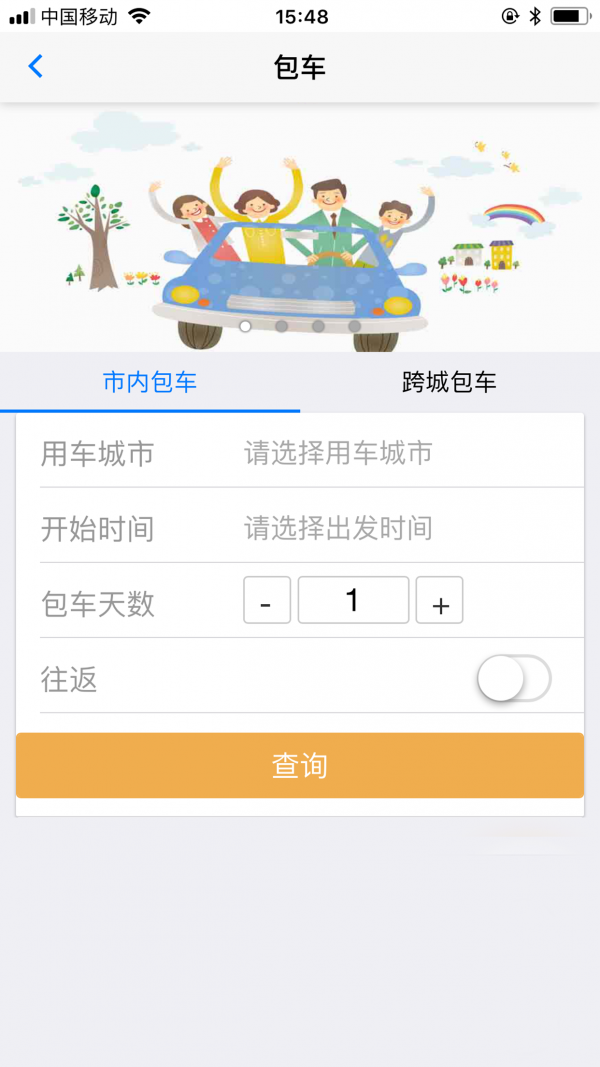
Task: Choose the 开始时间 departure time
Action: [338, 528]
